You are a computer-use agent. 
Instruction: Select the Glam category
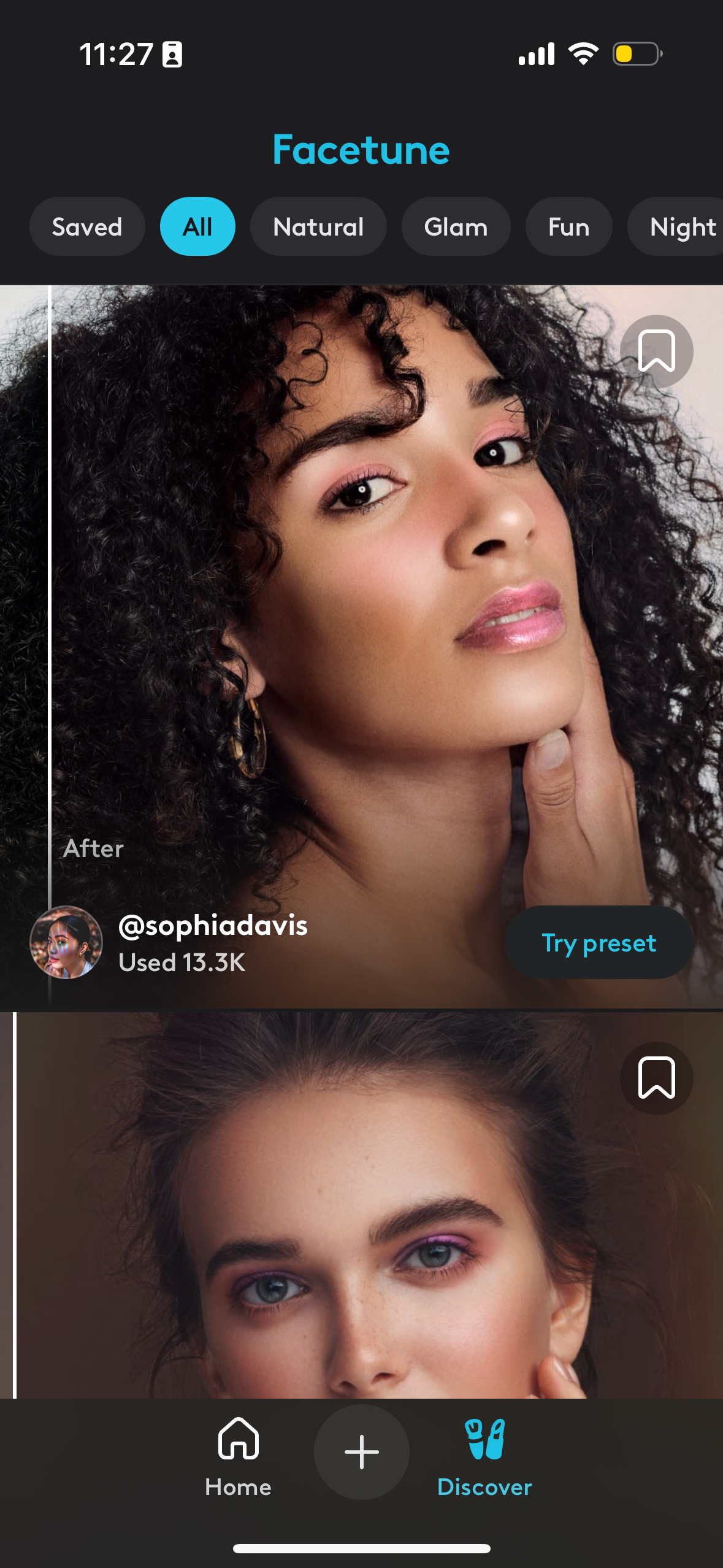tap(455, 226)
